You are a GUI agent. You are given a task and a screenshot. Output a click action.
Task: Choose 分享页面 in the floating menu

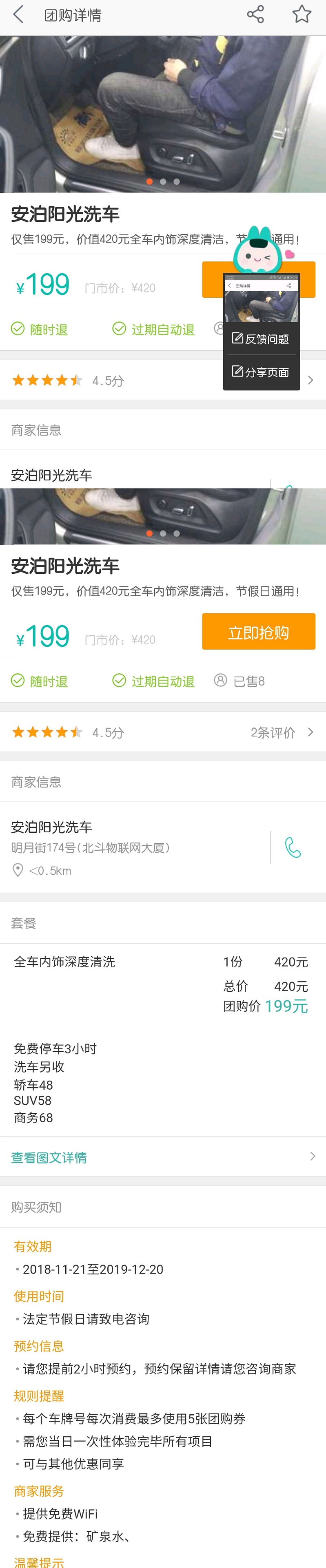[261, 372]
